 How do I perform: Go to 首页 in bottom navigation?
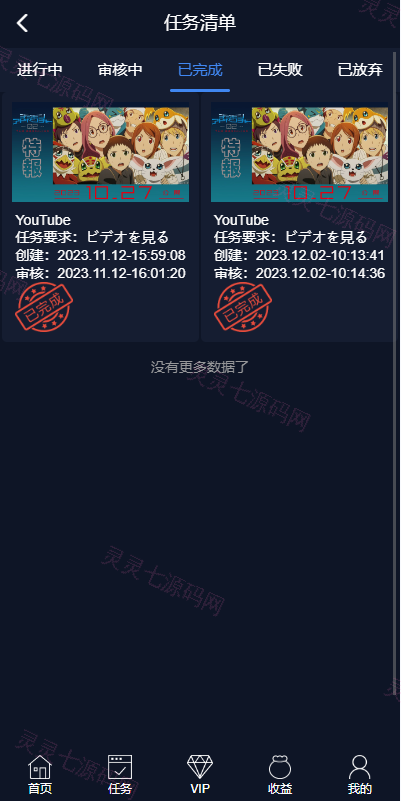[40, 774]
